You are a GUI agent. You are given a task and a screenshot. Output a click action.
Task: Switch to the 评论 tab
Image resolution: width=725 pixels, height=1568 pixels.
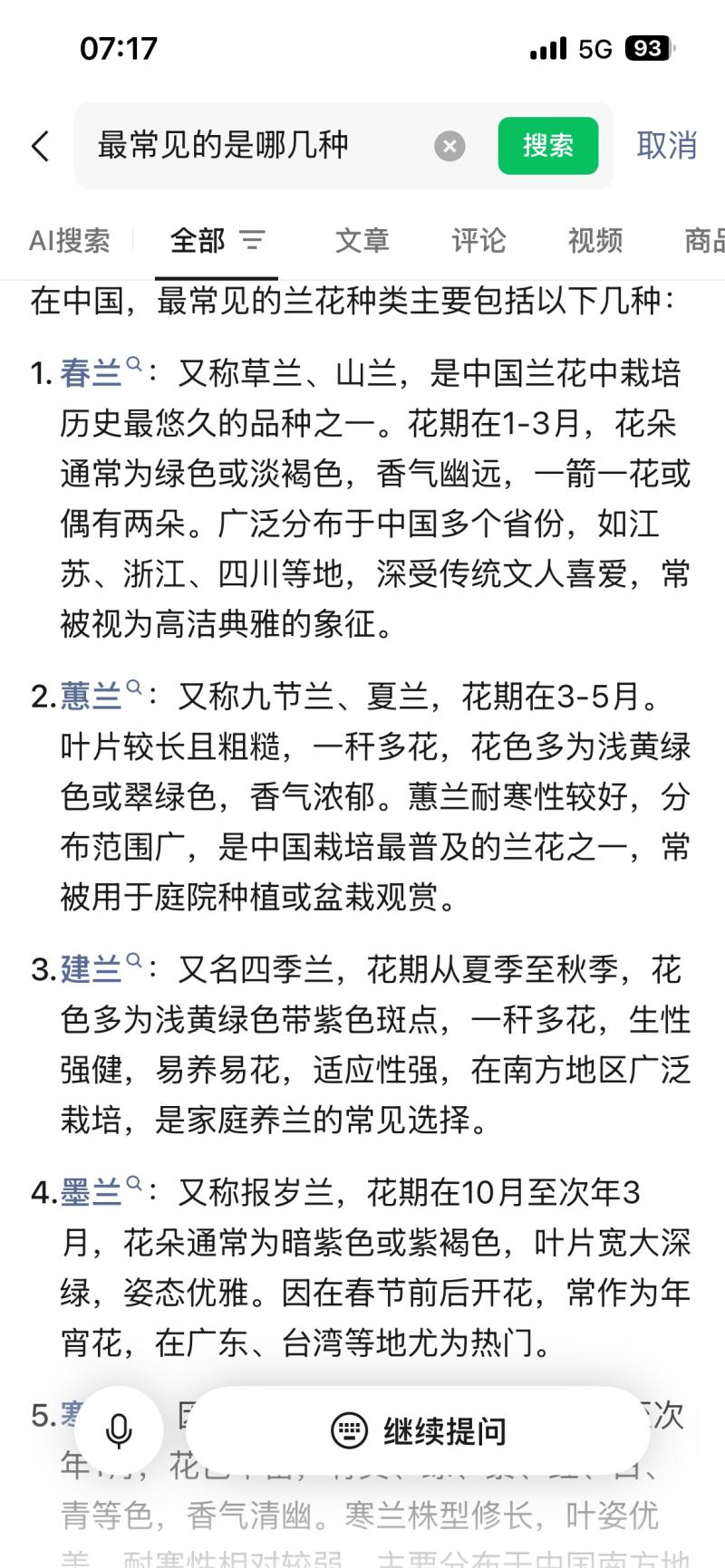[478, 241]
